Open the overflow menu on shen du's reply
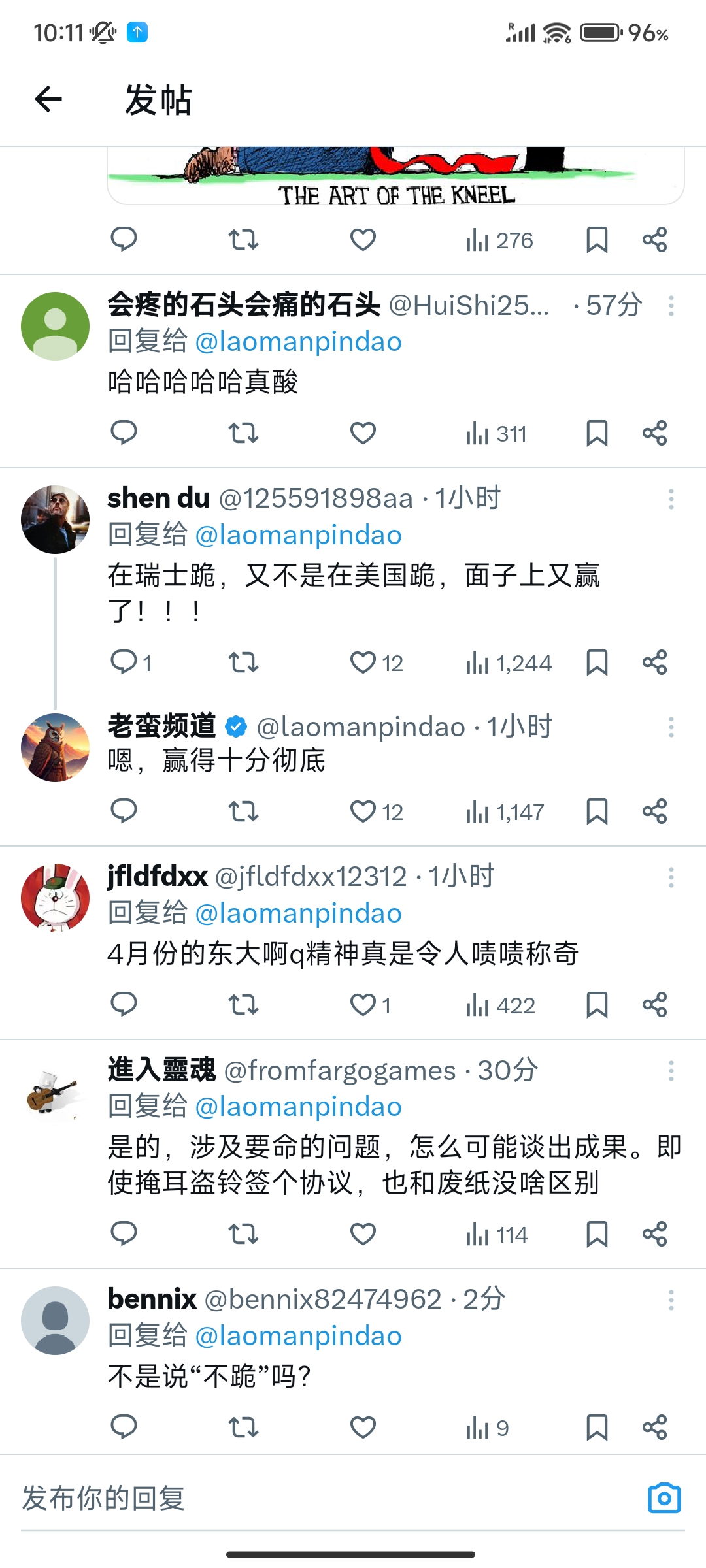 671,499
